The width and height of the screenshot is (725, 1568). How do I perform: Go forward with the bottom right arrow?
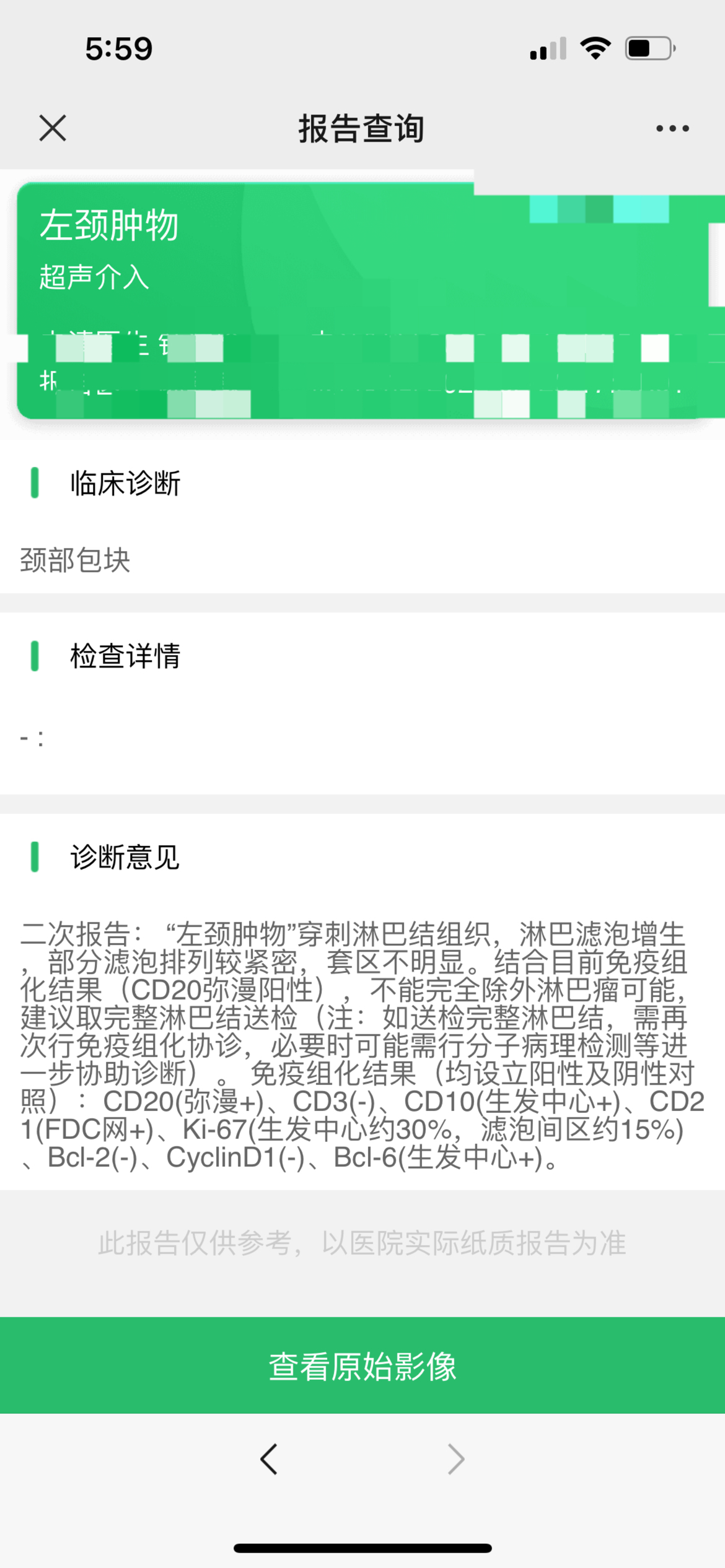456,1459
